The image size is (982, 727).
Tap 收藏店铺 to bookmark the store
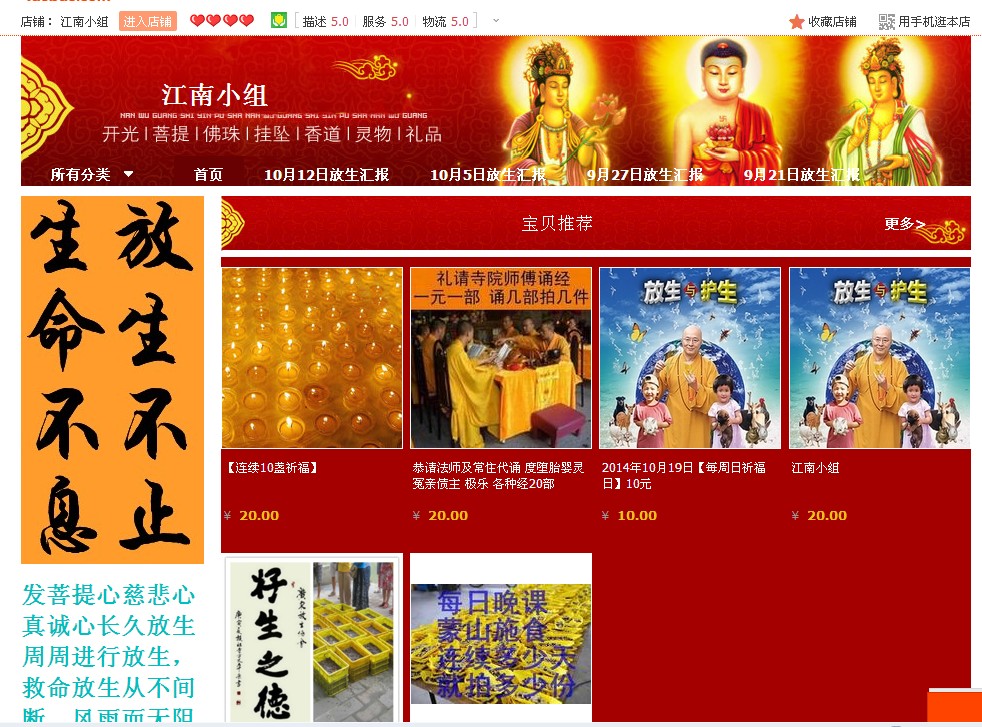tap(823, 21)
